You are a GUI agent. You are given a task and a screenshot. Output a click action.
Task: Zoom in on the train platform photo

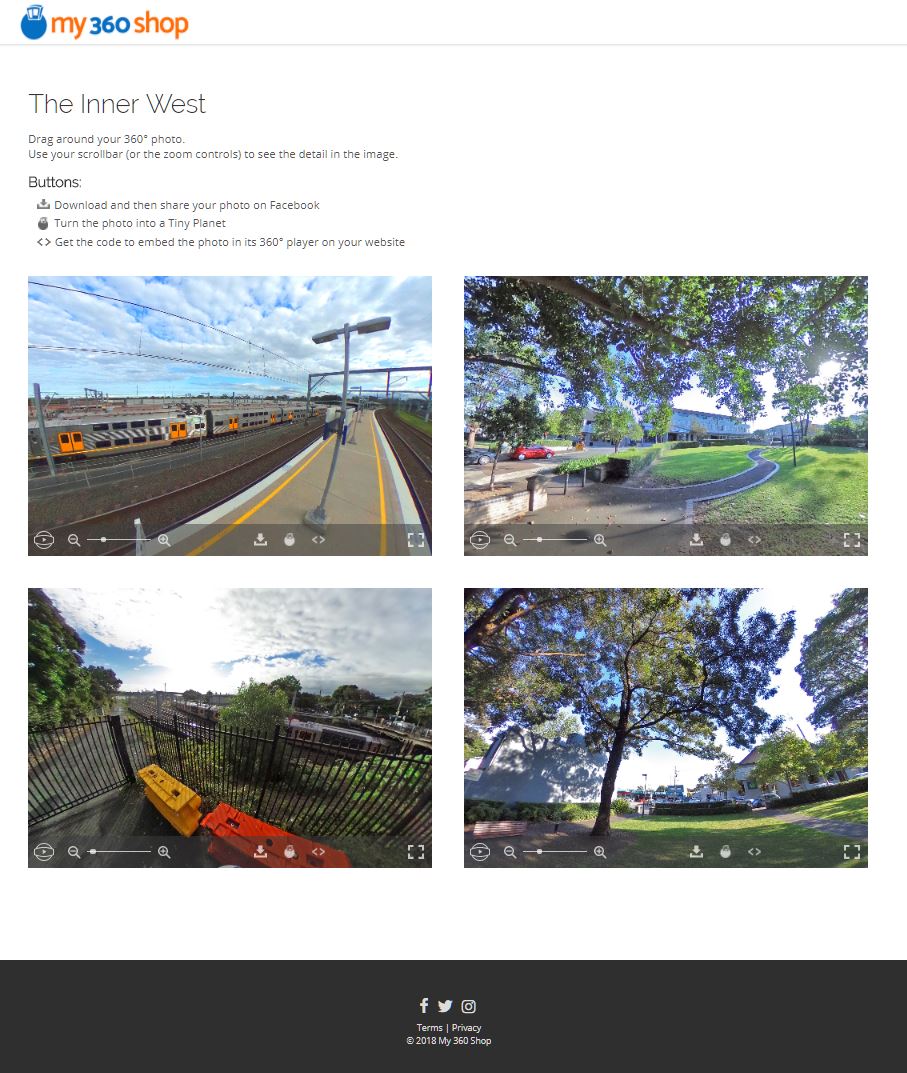(x=164, y=540)
